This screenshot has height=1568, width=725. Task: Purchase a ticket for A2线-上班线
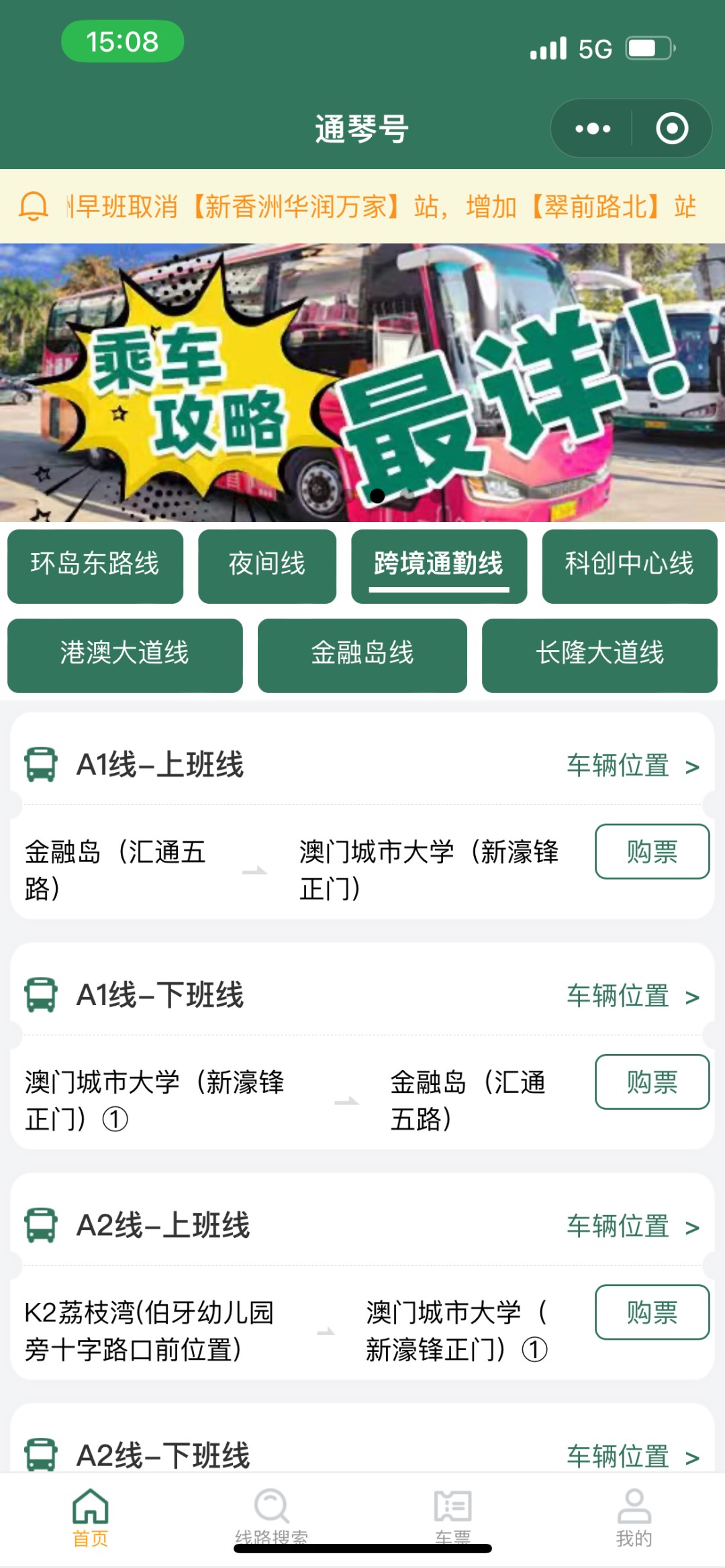pos(652,1312)
